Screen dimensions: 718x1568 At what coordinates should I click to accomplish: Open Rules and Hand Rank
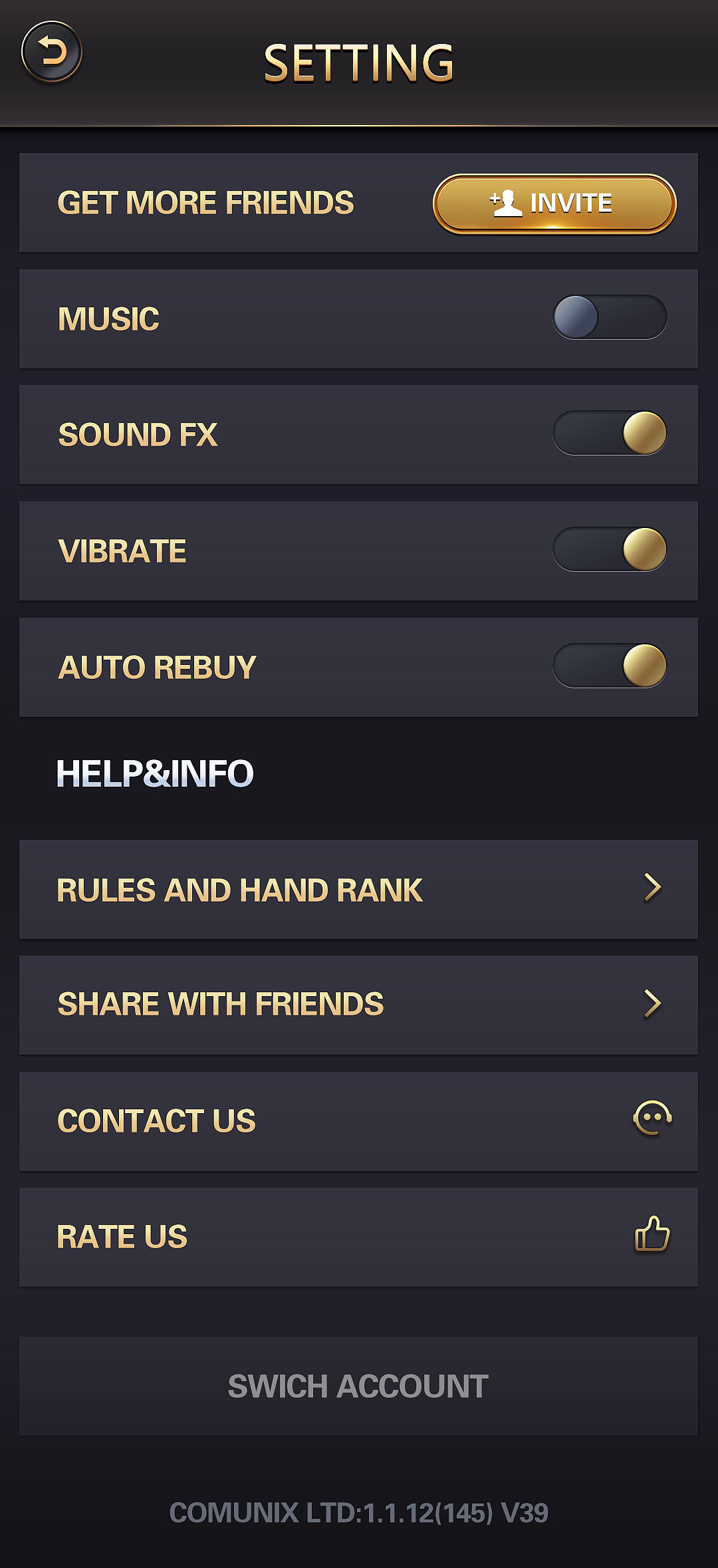[x=359, y=890]
